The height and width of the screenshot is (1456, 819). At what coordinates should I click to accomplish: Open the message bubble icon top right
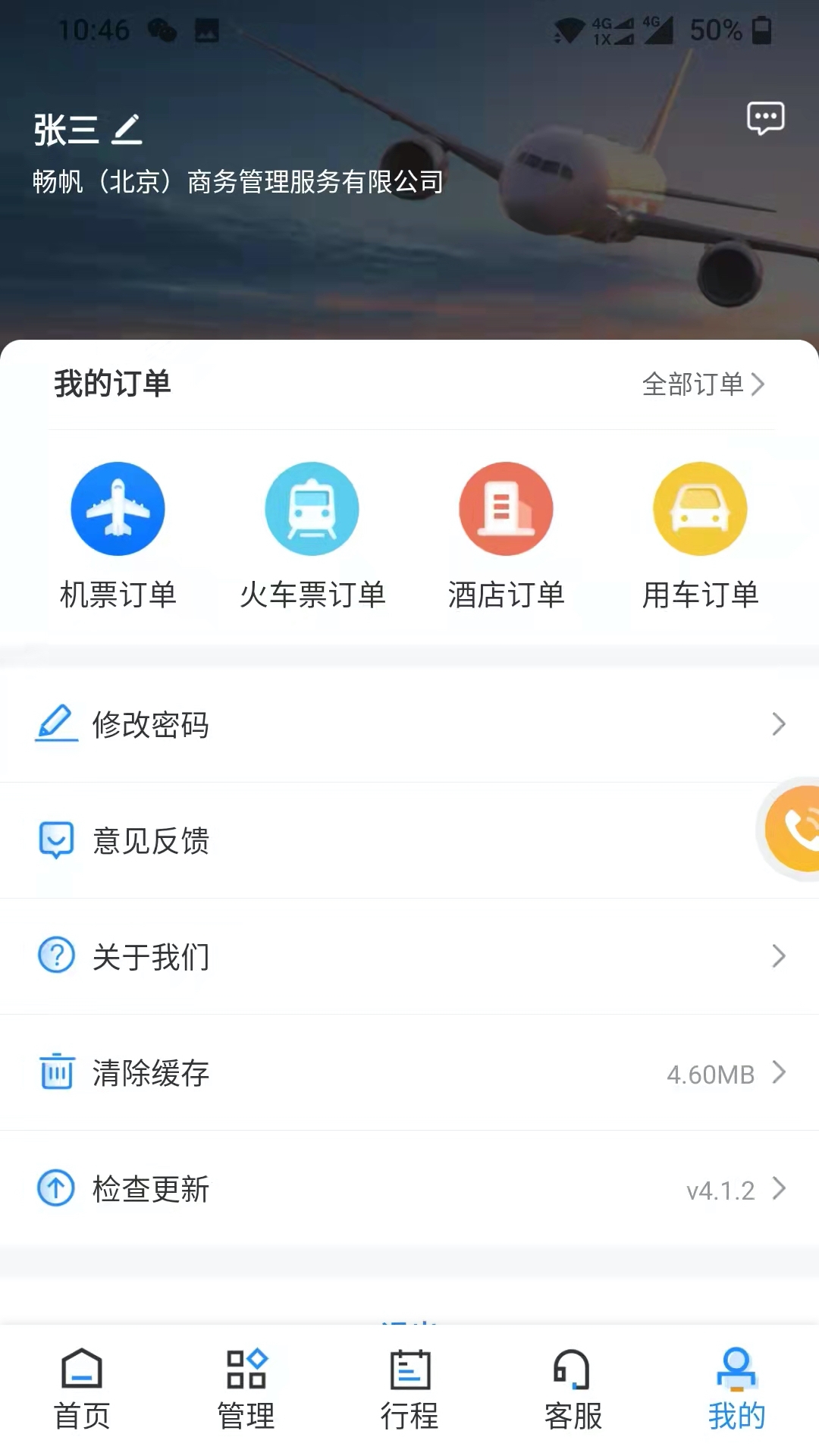tap(765, 118)
